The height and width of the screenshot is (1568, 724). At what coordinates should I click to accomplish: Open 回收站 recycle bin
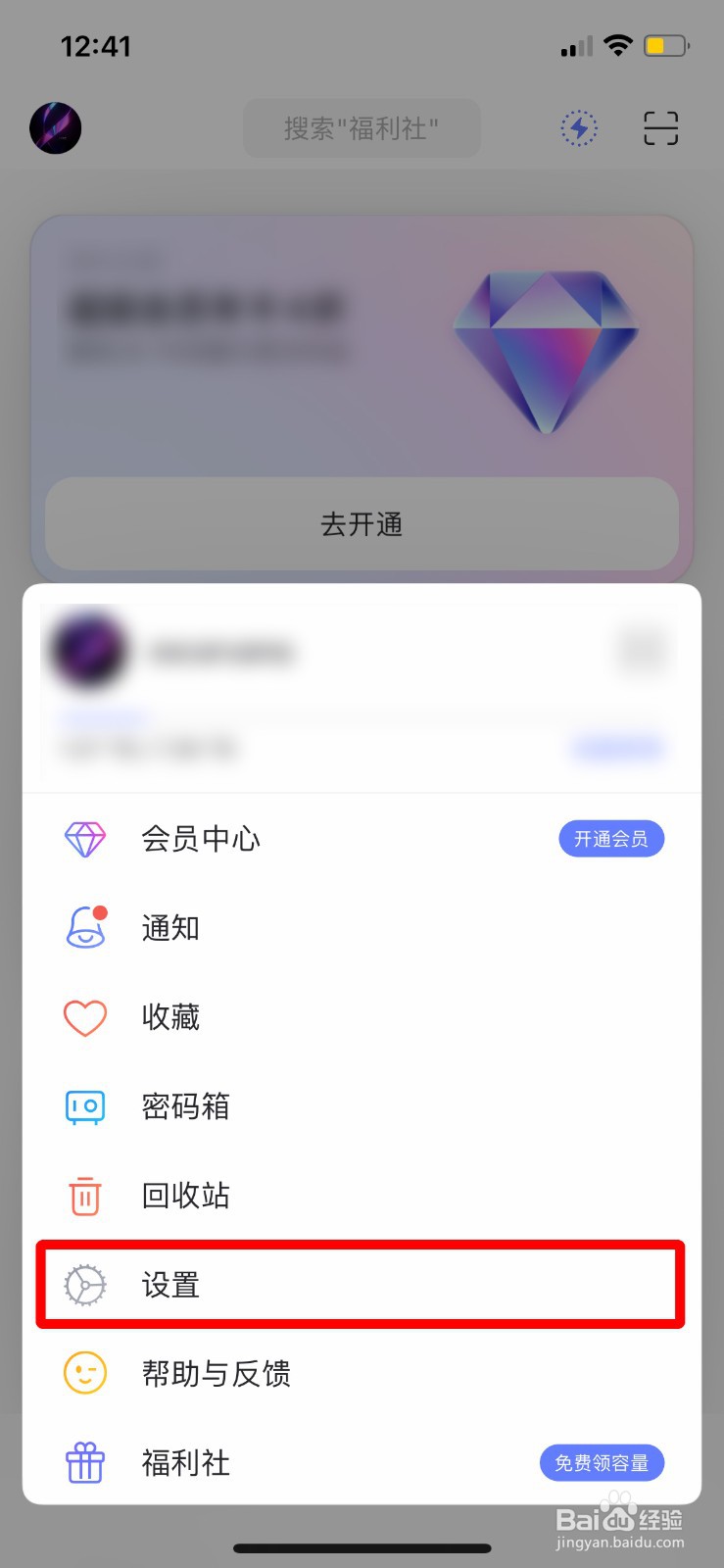pos(361,1196)
